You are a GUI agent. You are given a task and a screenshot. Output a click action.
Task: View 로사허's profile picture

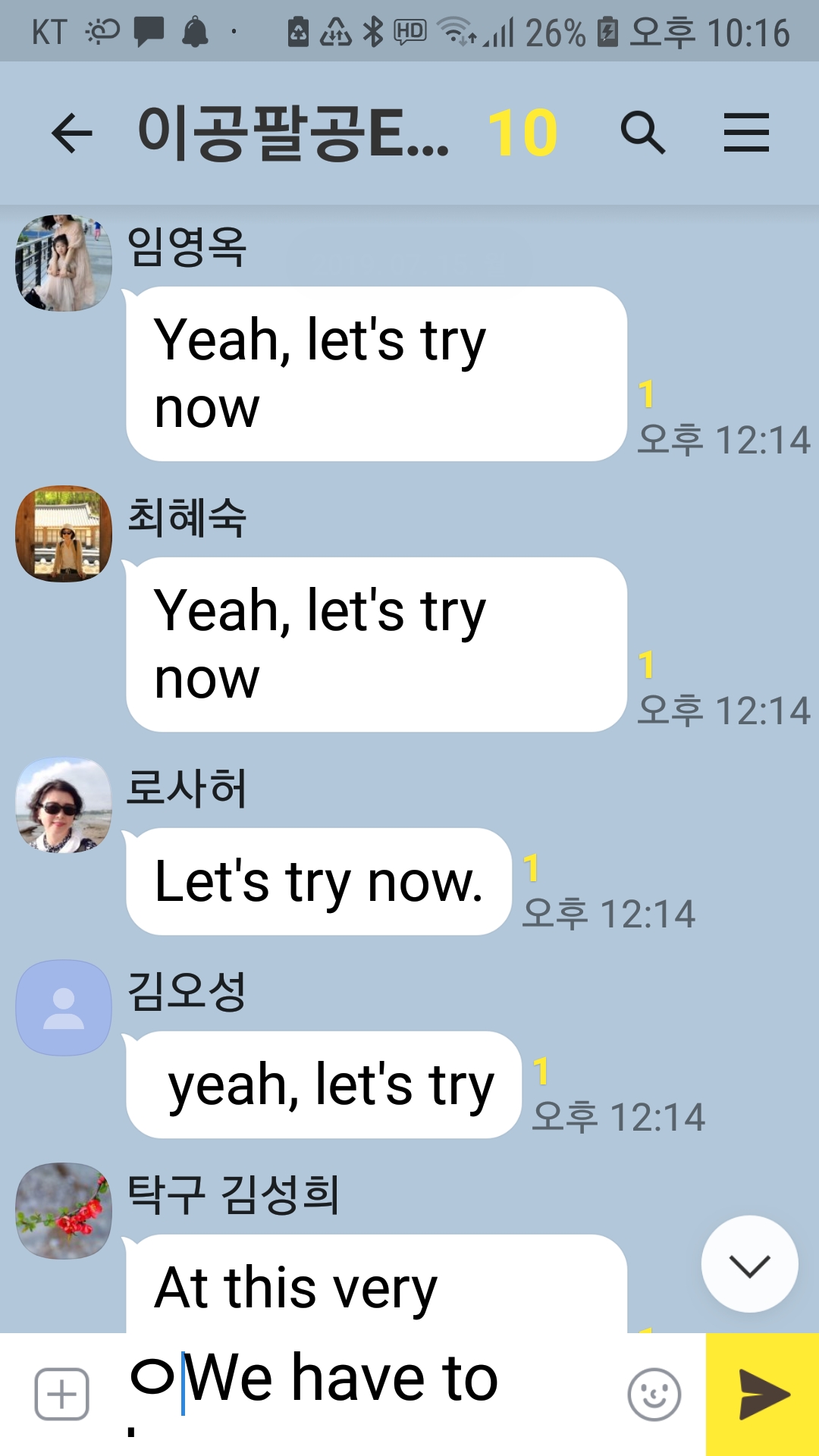pyautogui.click(x=64, y=805)
